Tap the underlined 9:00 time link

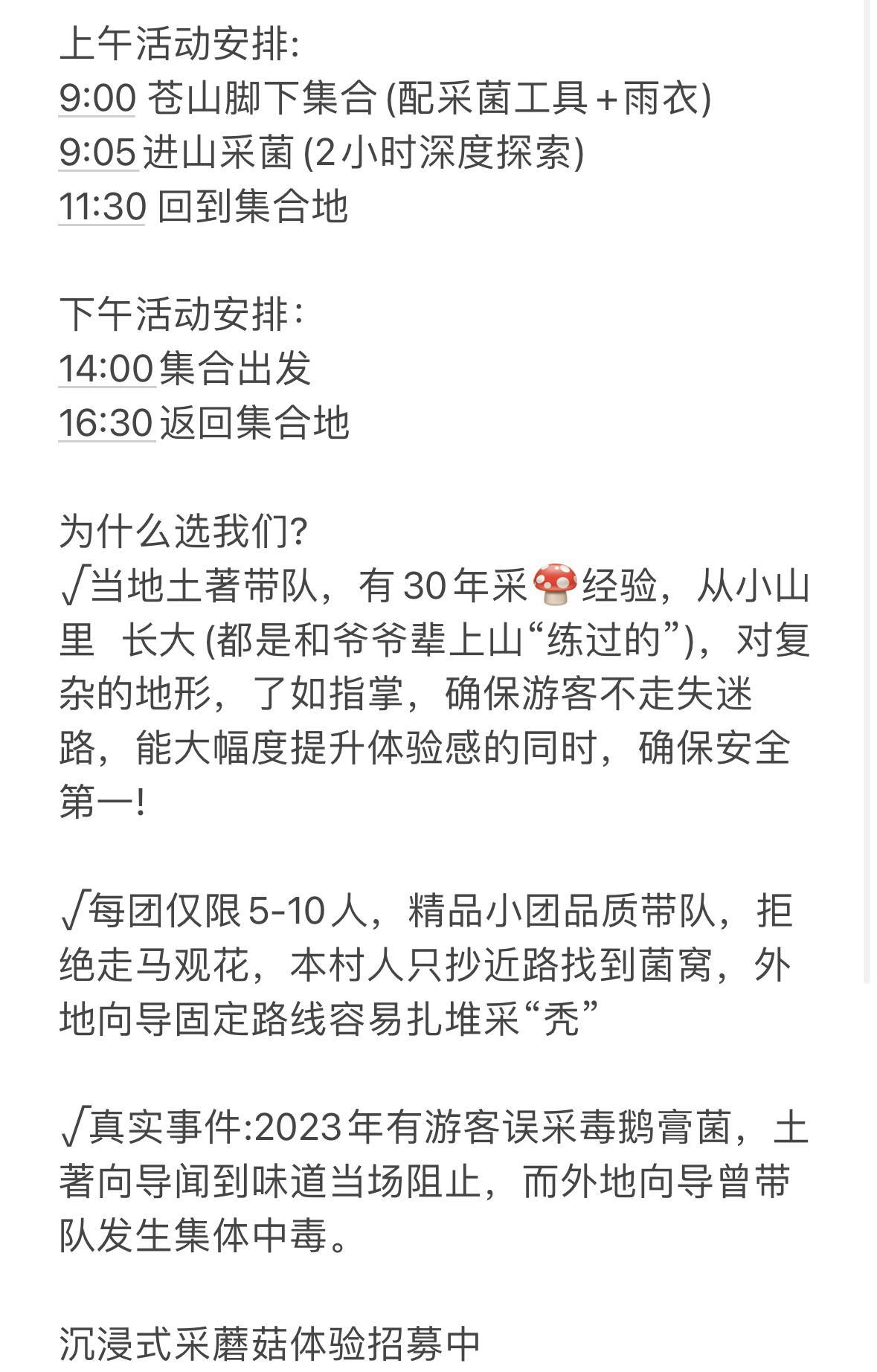(x=97, y=99)
